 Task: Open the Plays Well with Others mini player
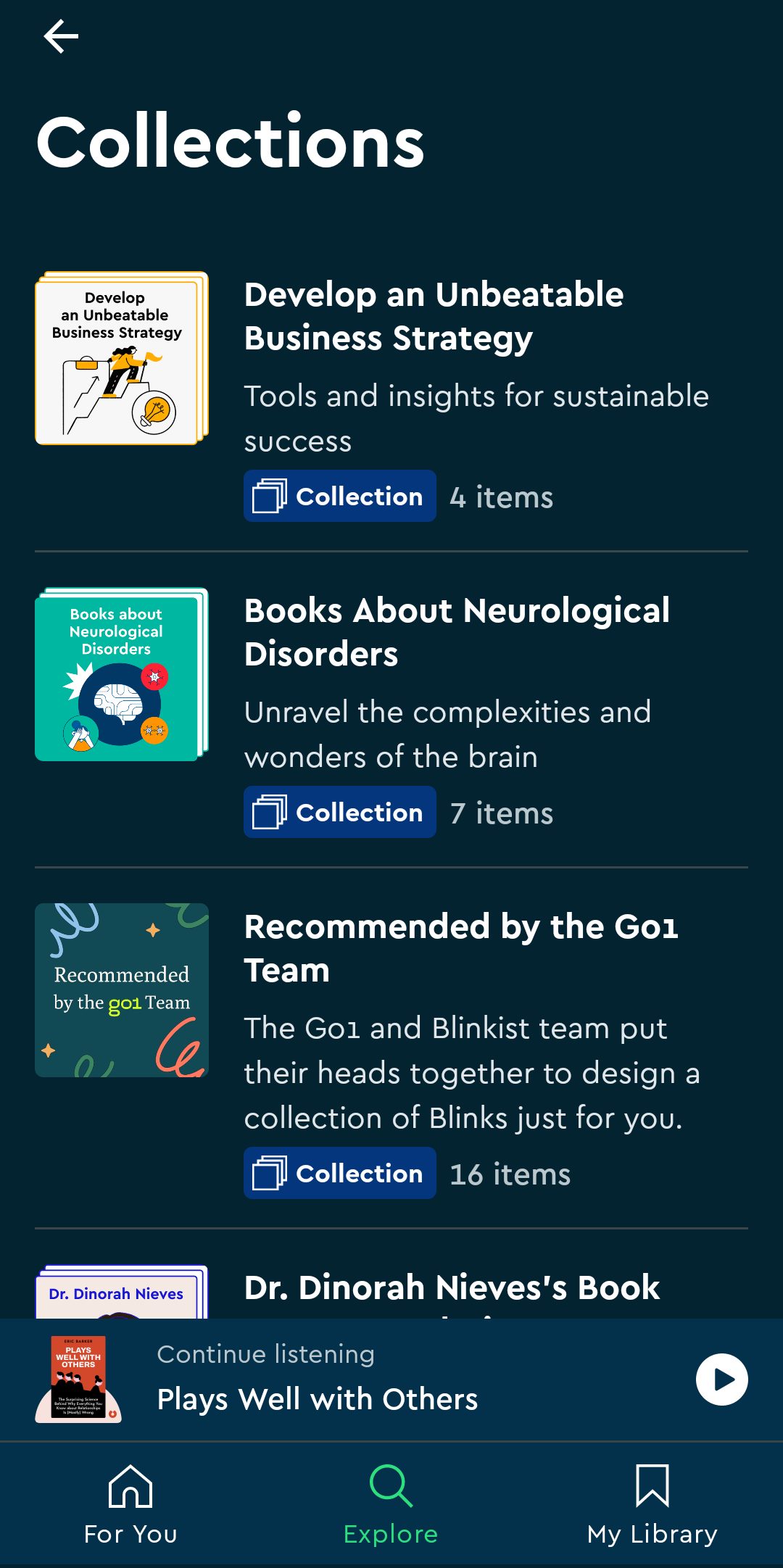click(x=318, y=1379)
